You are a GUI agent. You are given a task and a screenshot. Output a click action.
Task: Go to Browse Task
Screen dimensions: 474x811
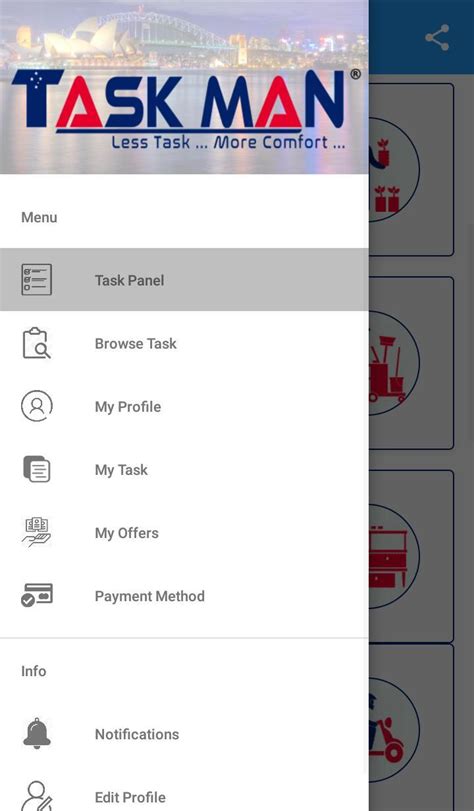pos(184,343)
